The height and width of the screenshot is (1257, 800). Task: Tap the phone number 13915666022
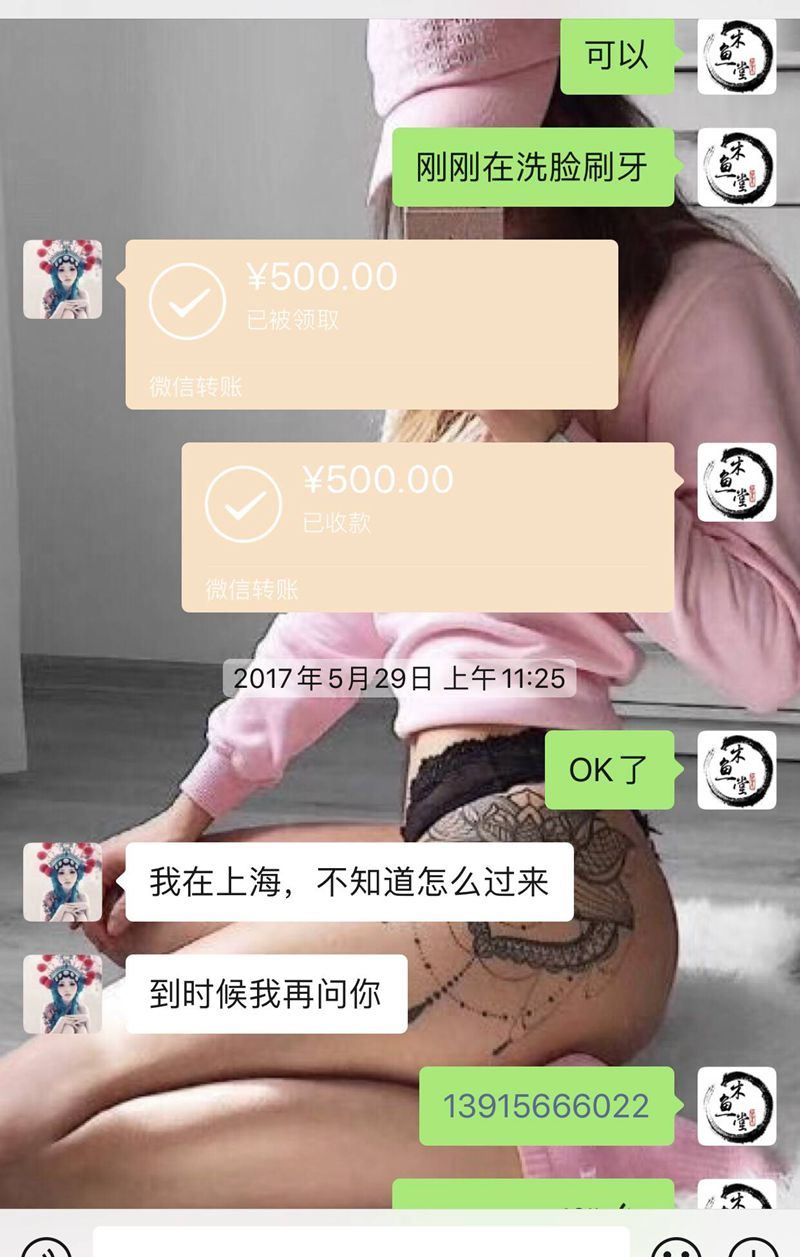point(545,1105)
